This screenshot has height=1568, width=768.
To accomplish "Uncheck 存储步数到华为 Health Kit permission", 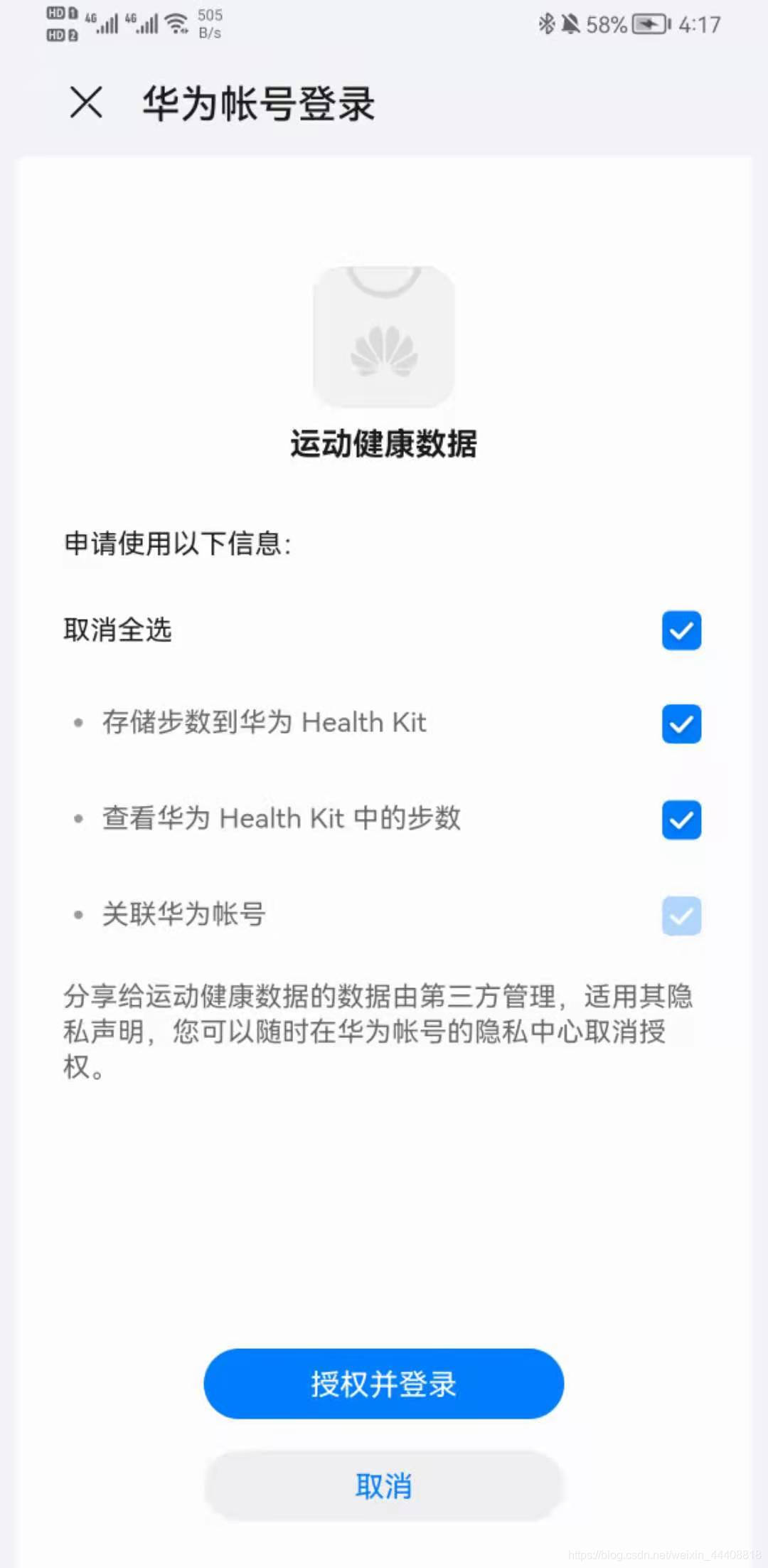I will pos(681,724).
